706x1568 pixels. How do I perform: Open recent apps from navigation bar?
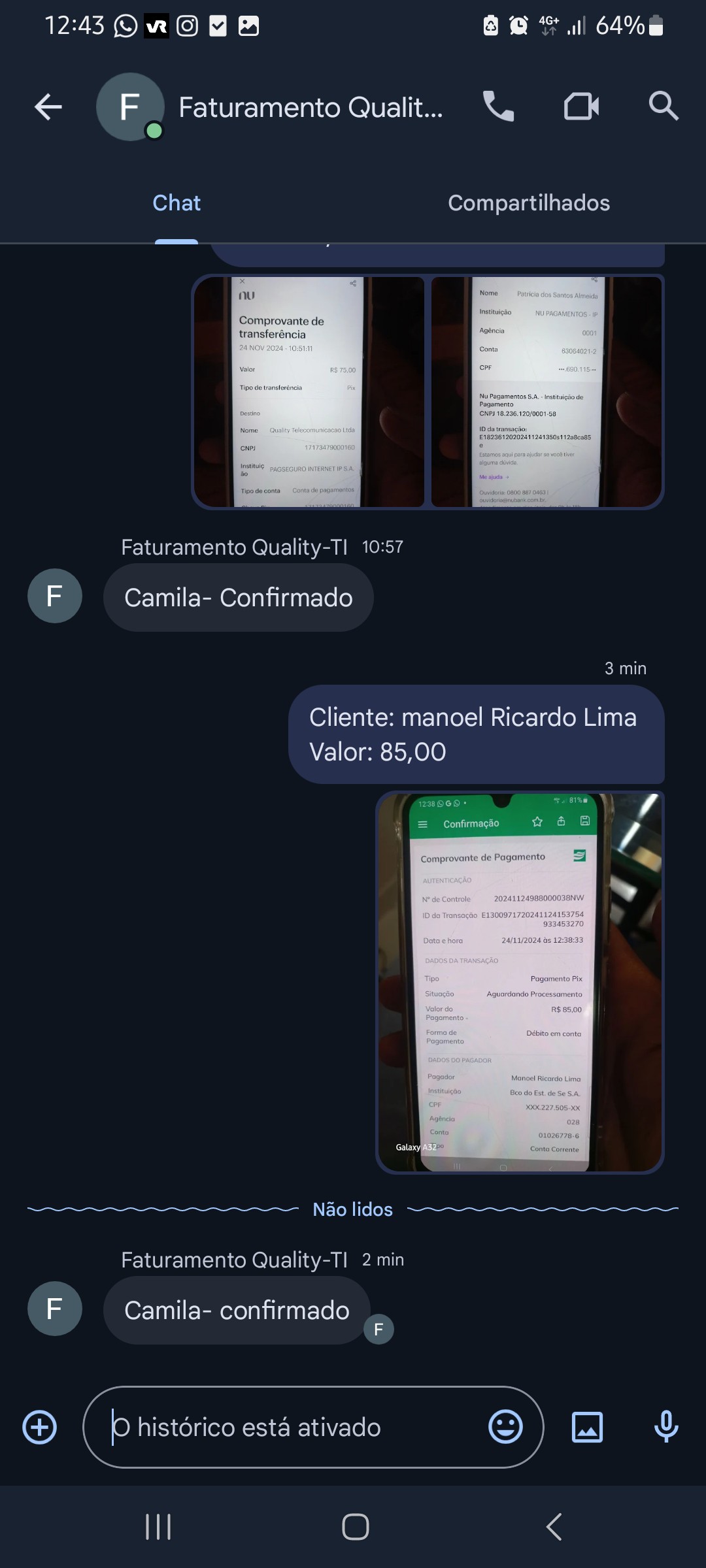(x=158, y=1527)
